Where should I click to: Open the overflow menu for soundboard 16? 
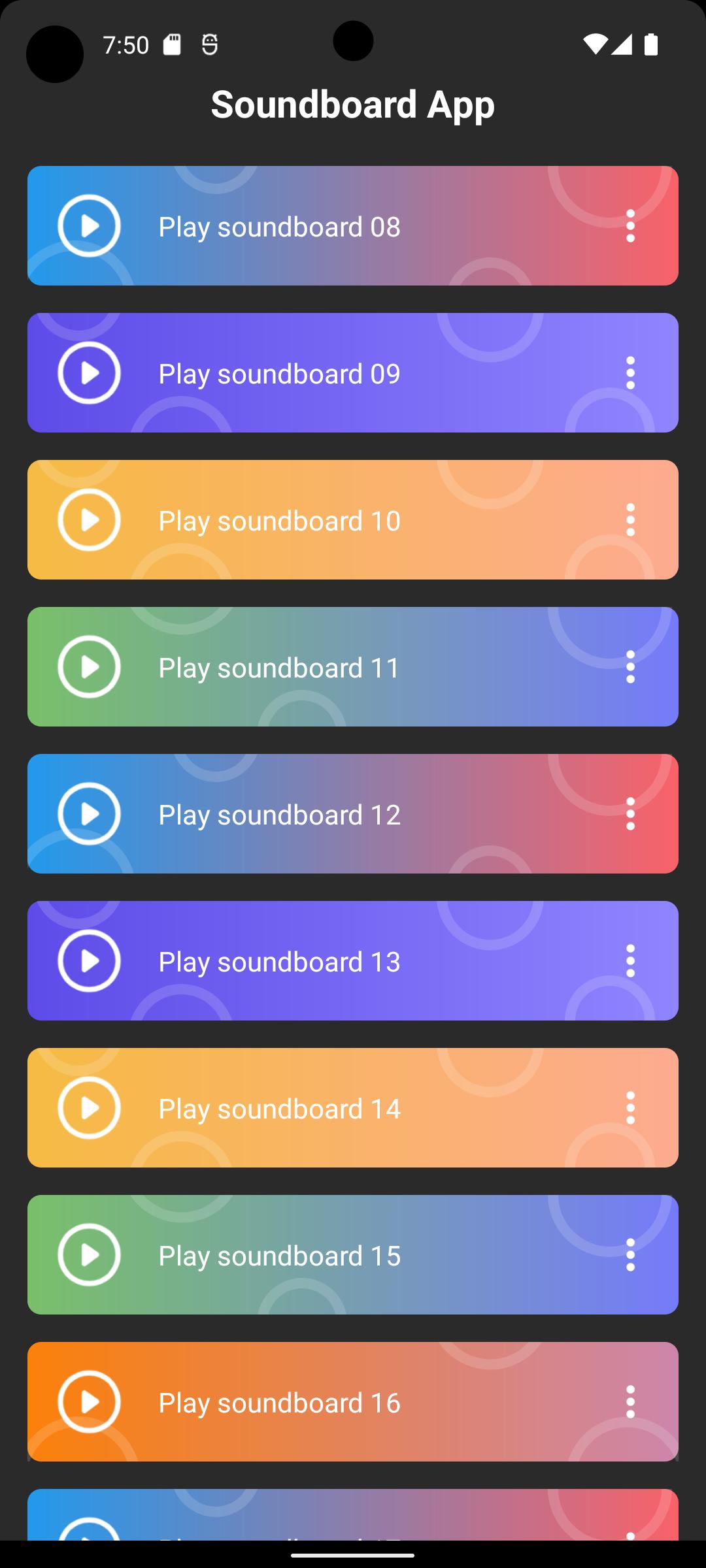630,1402
